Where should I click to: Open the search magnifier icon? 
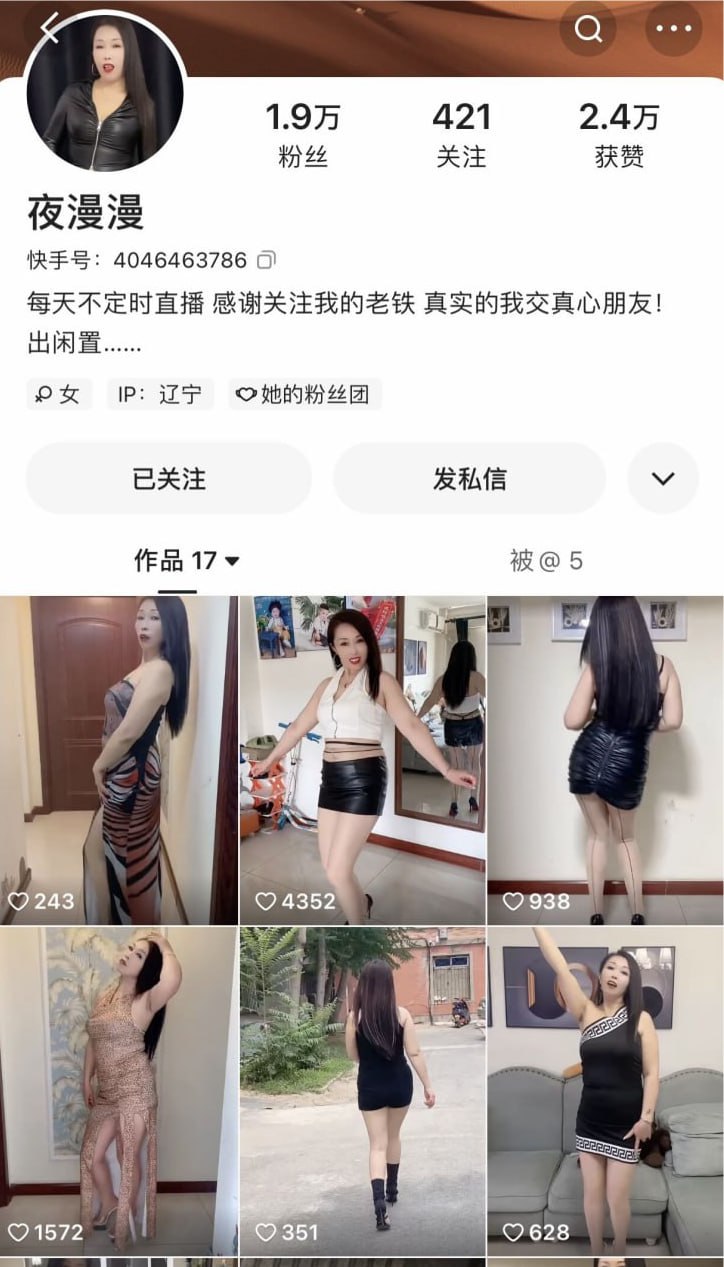click(x=588, y=29)
